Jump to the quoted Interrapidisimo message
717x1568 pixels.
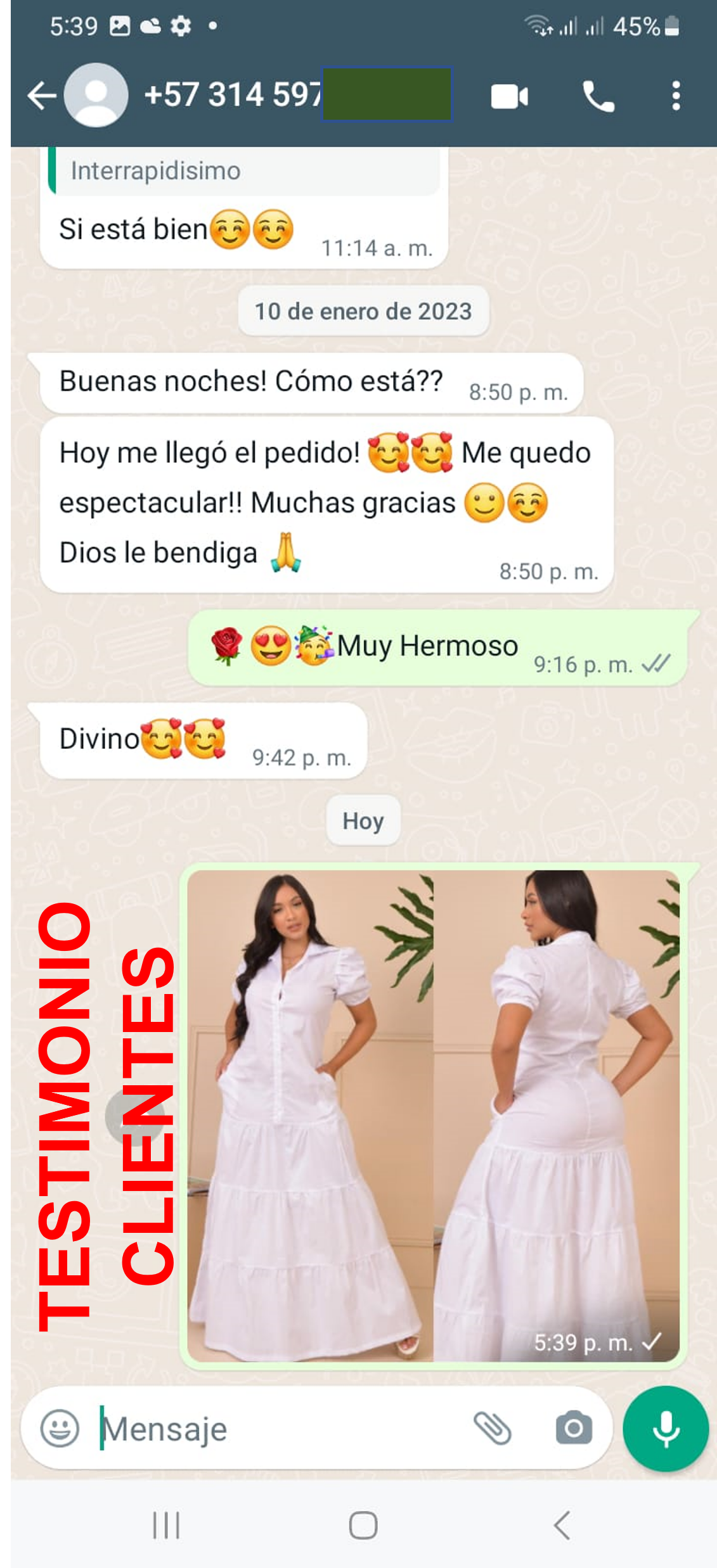(x=244, y=171)
